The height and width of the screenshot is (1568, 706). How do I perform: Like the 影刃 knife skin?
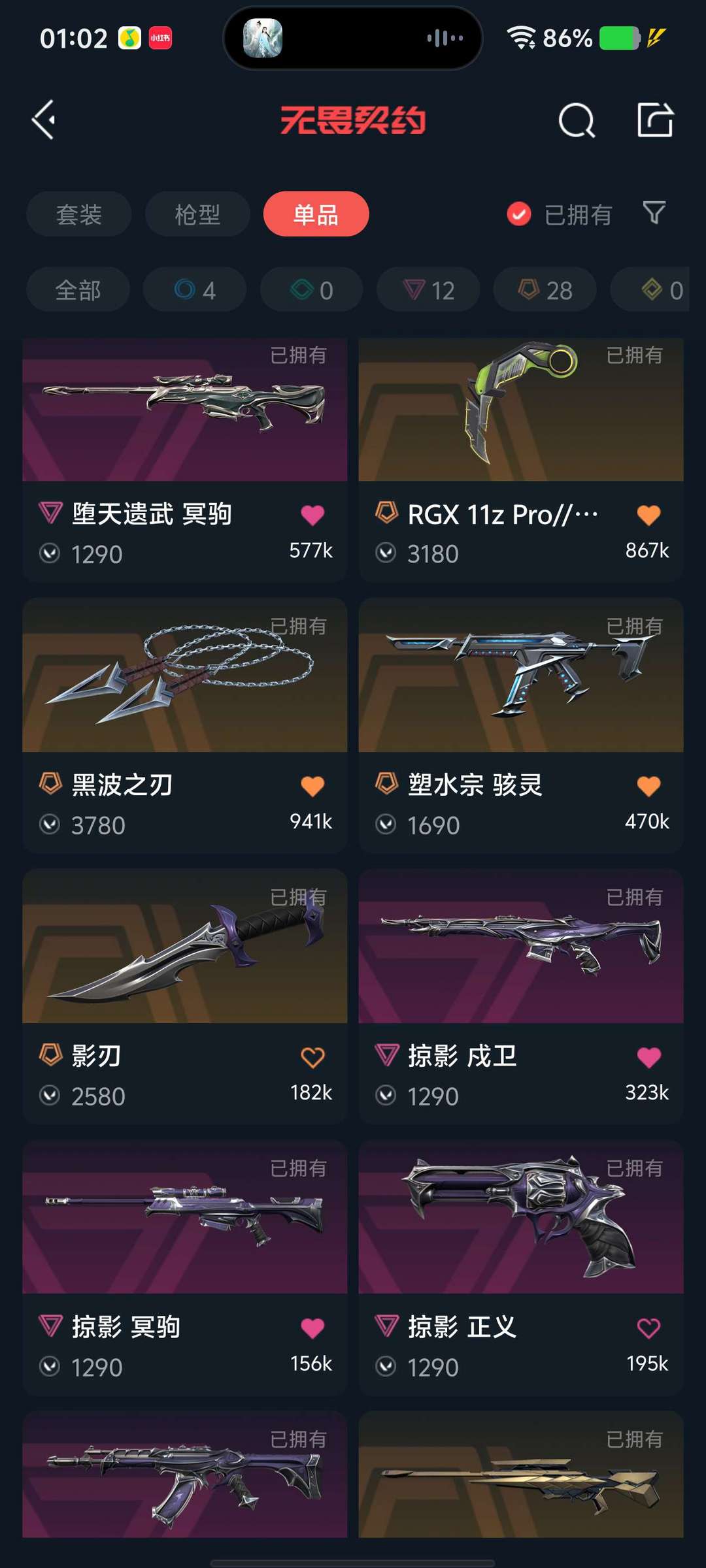coord(312,1057)
